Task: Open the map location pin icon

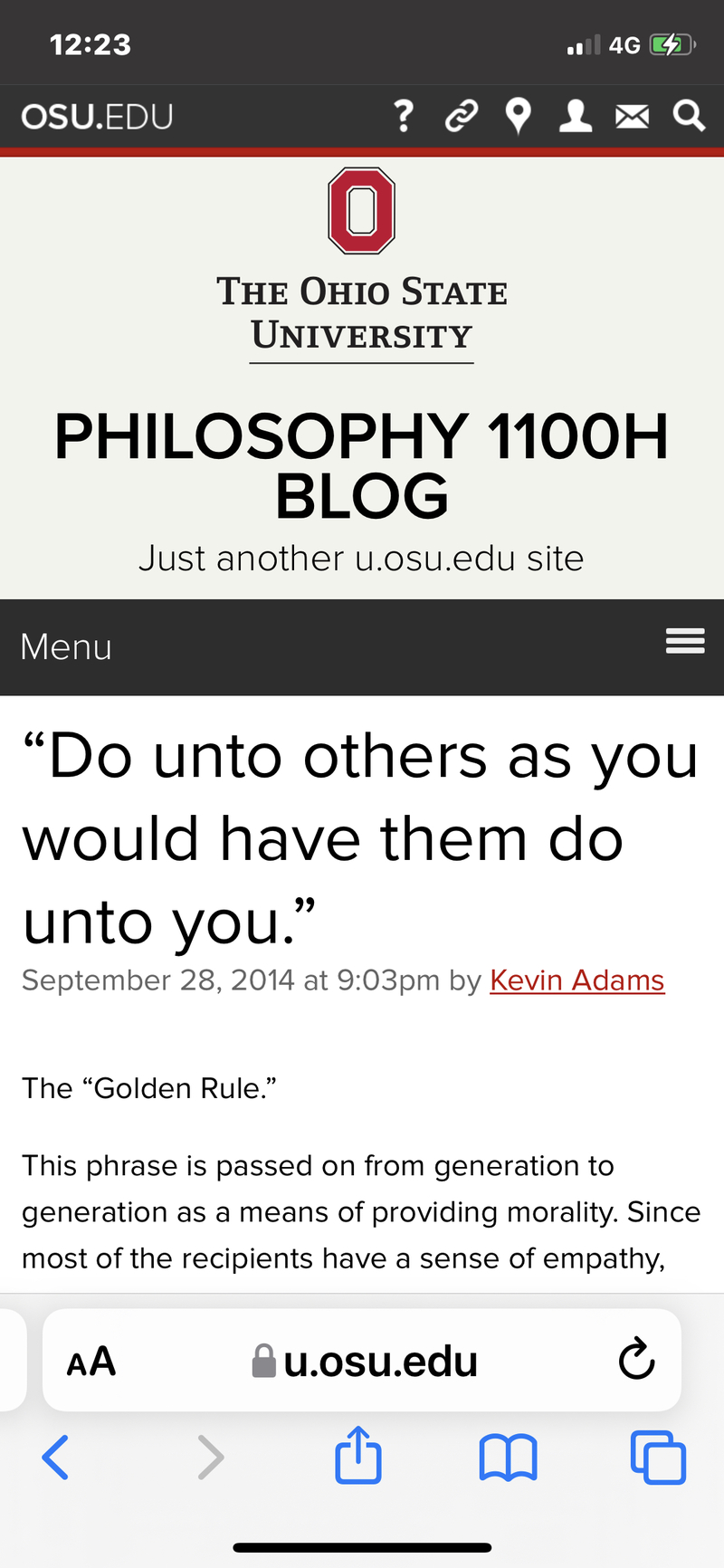Action: click(518, 117)
